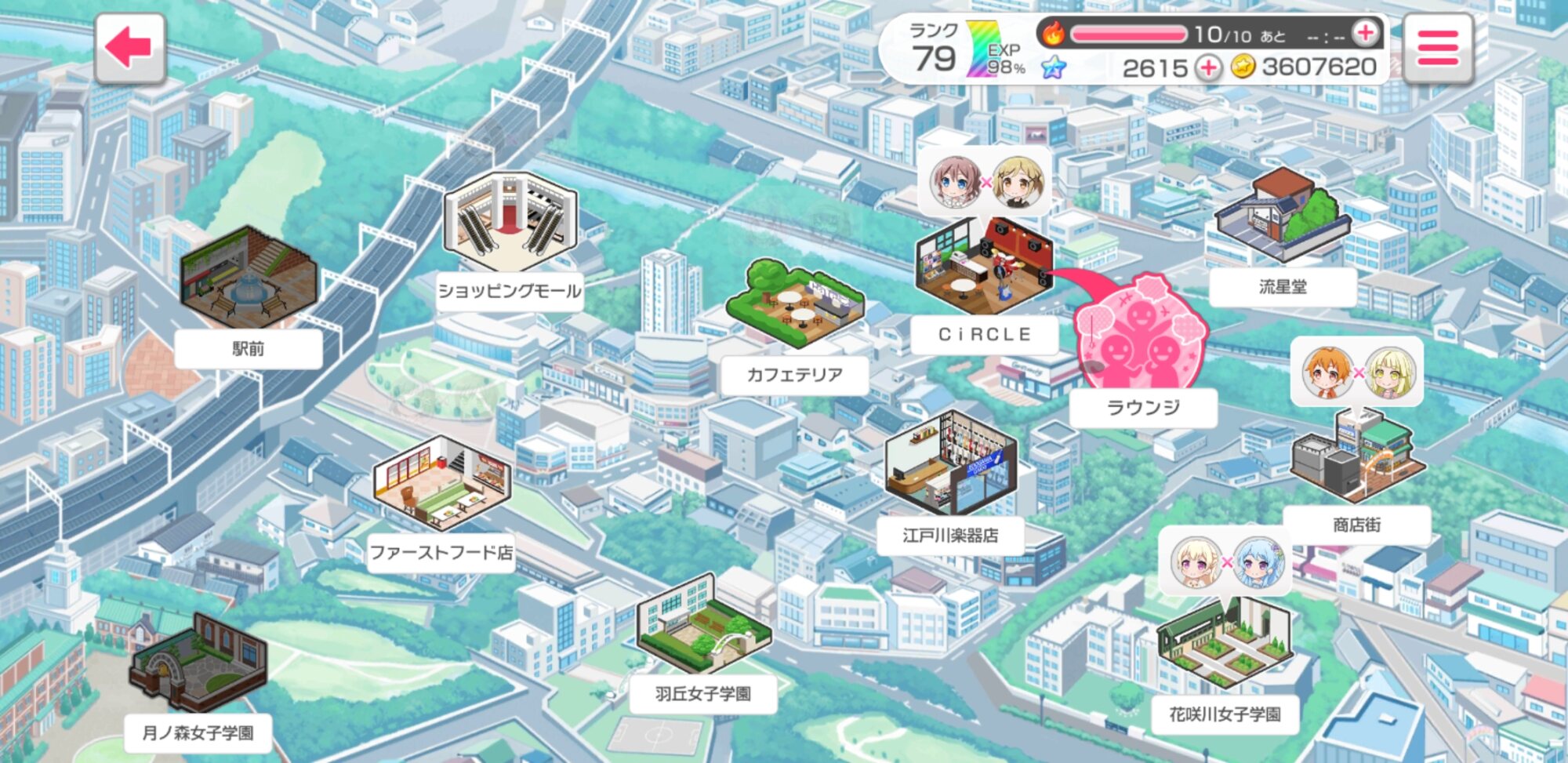View character conversation bubble above 商店街
The height and width of the screenshot is (763, 1568).
pyautogui.click(x=1358, y=372)
